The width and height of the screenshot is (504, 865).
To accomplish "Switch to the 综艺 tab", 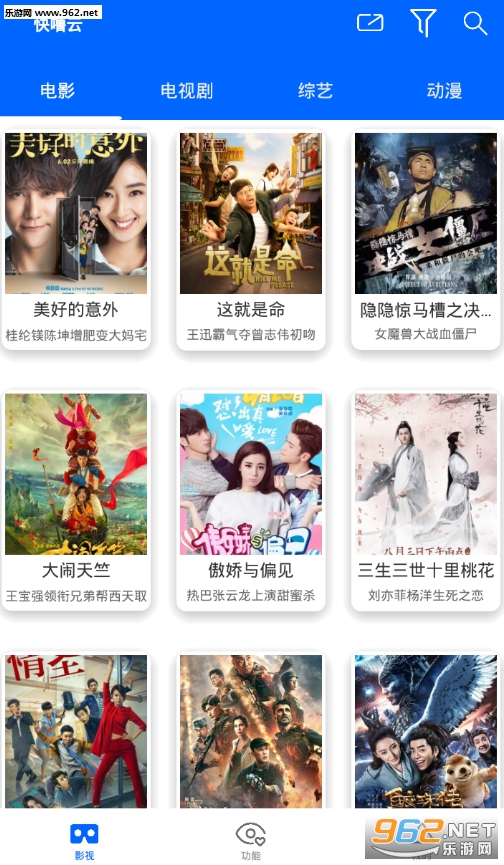I will point(315,90).
